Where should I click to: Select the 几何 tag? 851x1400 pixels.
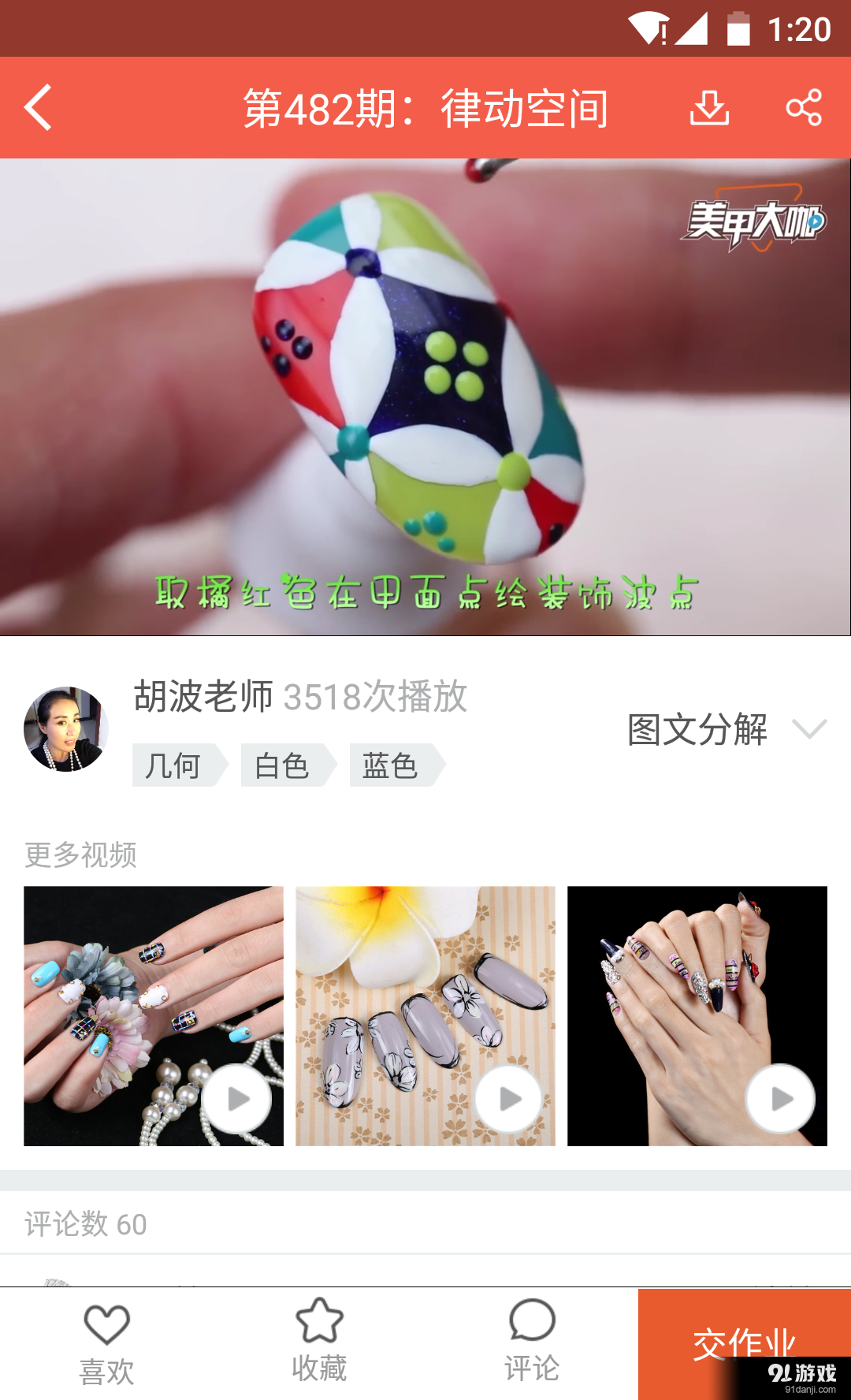click(x=175, y=765)
